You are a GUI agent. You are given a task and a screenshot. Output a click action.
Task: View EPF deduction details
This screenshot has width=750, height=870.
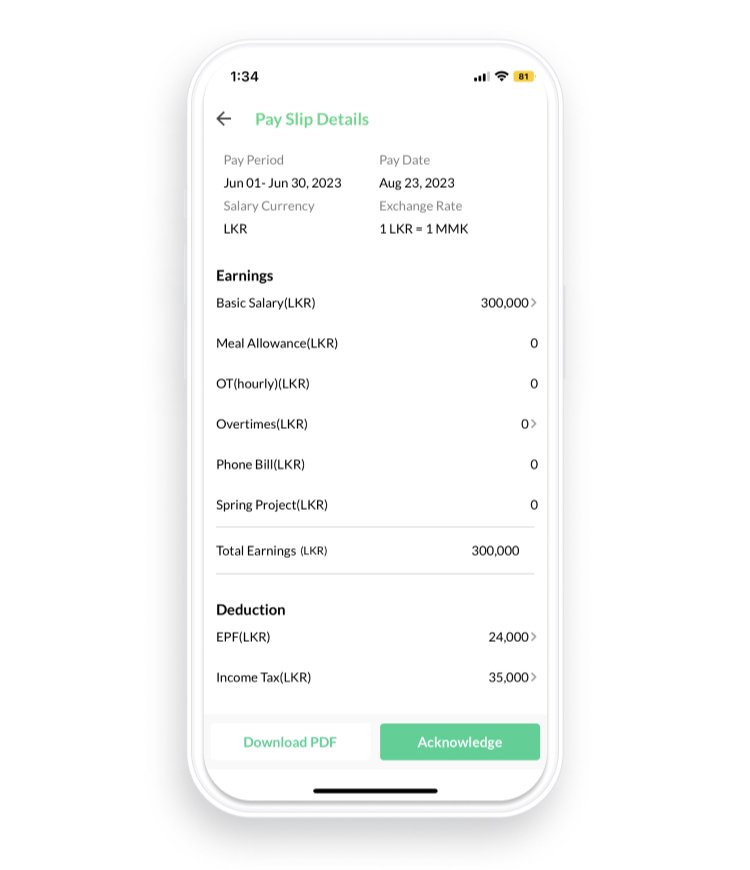tap(533, 637)
